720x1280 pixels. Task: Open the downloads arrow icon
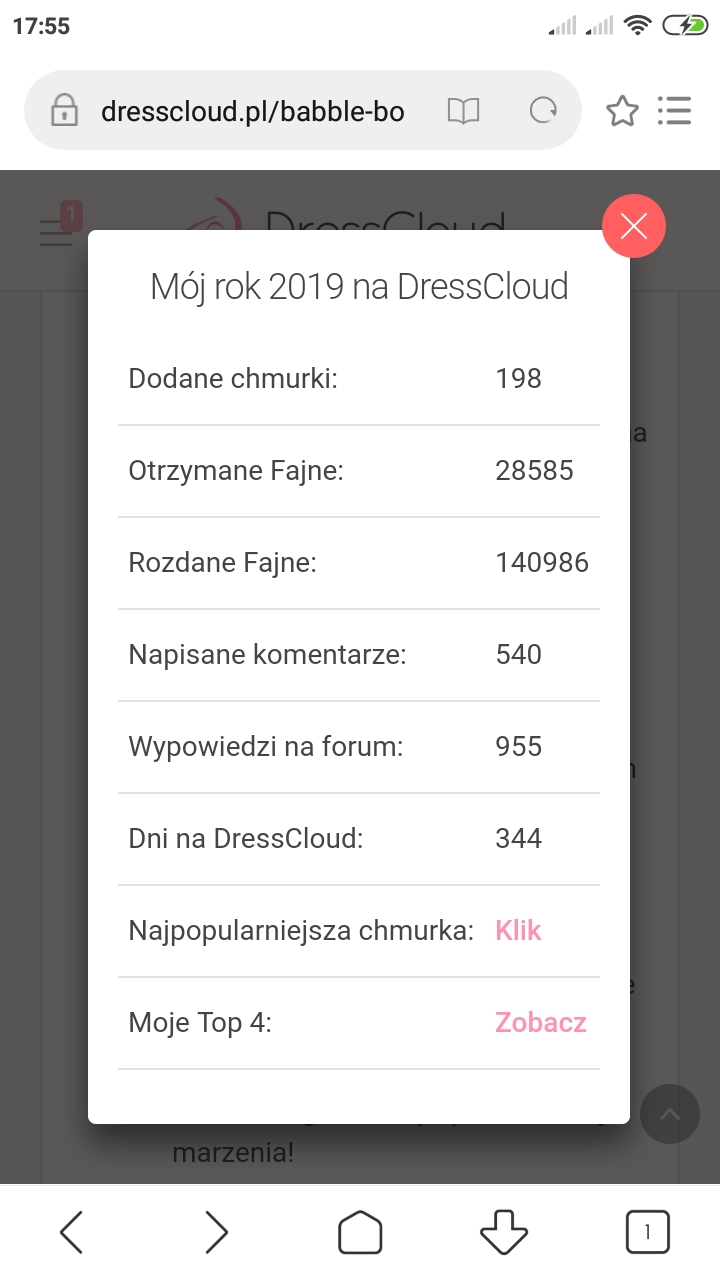(x=504, y=1232)
